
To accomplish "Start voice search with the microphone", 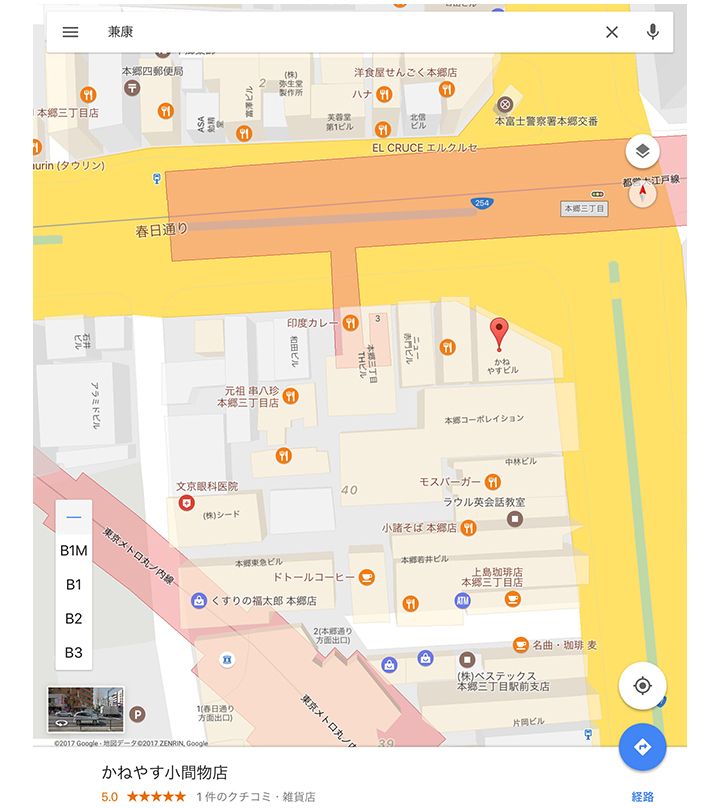I will (x=653, y=32).
